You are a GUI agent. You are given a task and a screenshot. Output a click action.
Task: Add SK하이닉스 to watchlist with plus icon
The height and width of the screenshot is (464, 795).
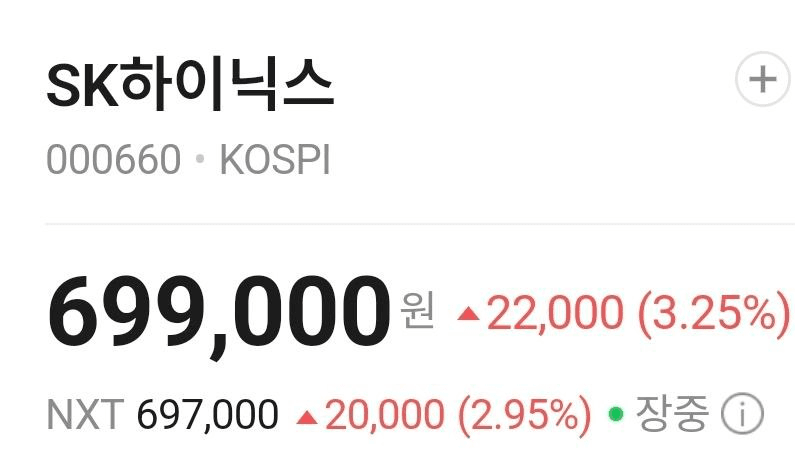point(762,79)
